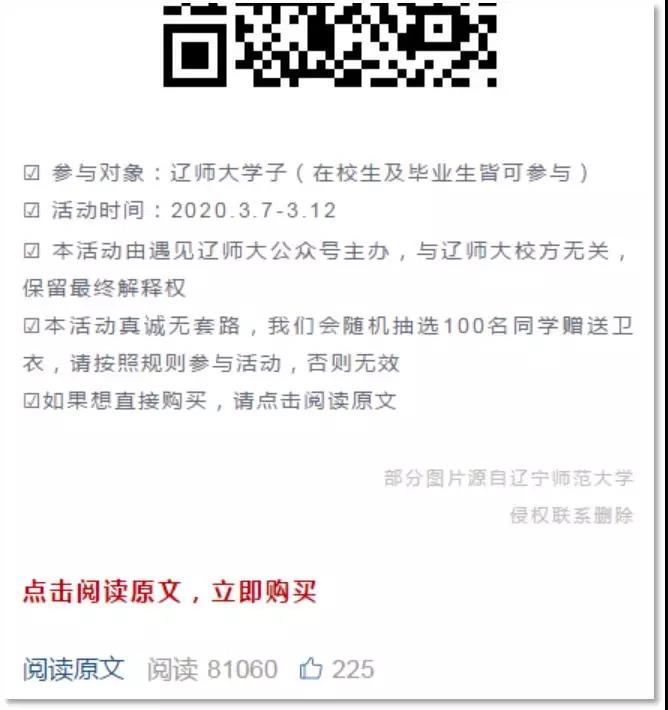Screen dimensions: 668x710
Task: Open the 阅读原文 link
Action: pos(74,668)
